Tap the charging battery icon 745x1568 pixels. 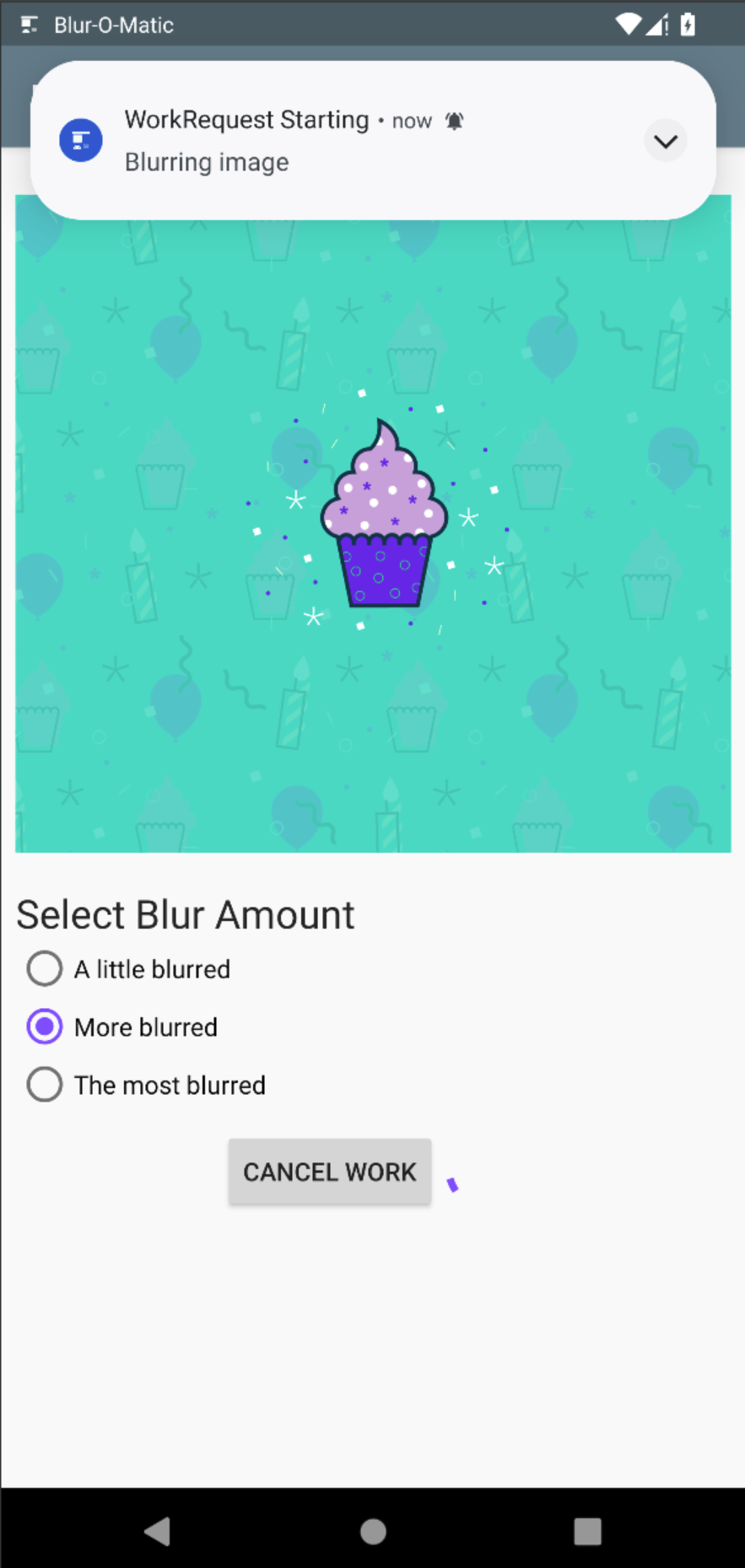click(688, 24)
